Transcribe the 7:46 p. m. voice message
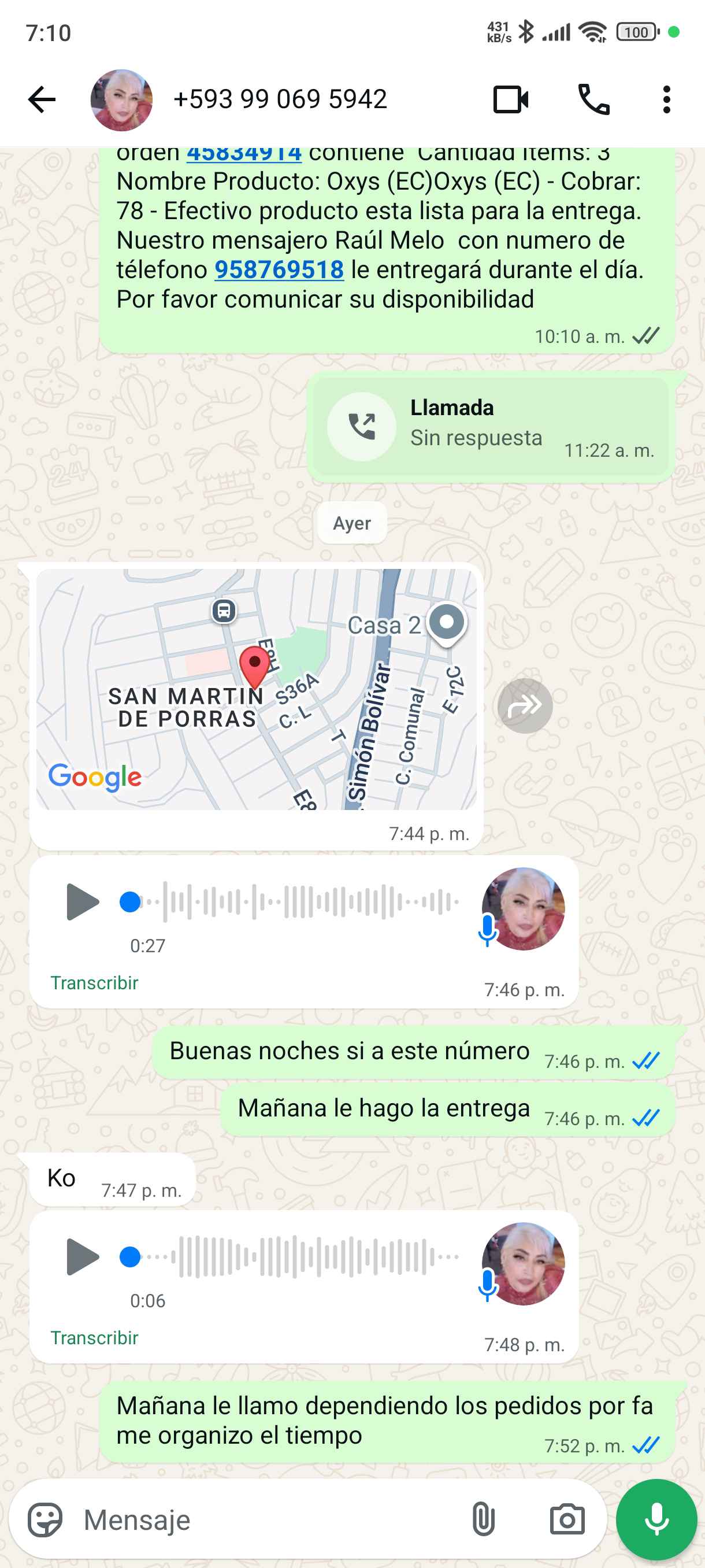Viewport: 705px width, 1568px height. point(94,982)
